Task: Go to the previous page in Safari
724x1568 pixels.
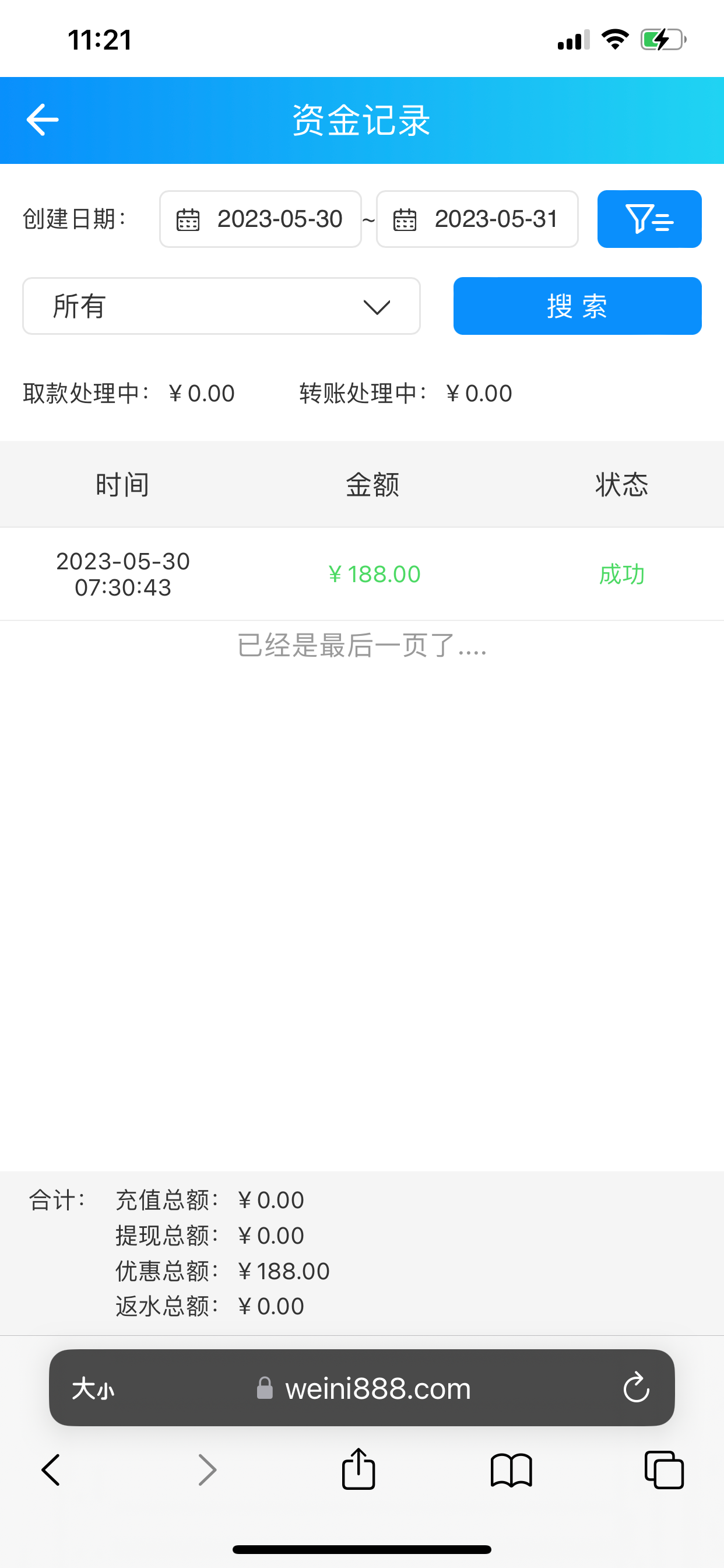Action: [51, 1470]
